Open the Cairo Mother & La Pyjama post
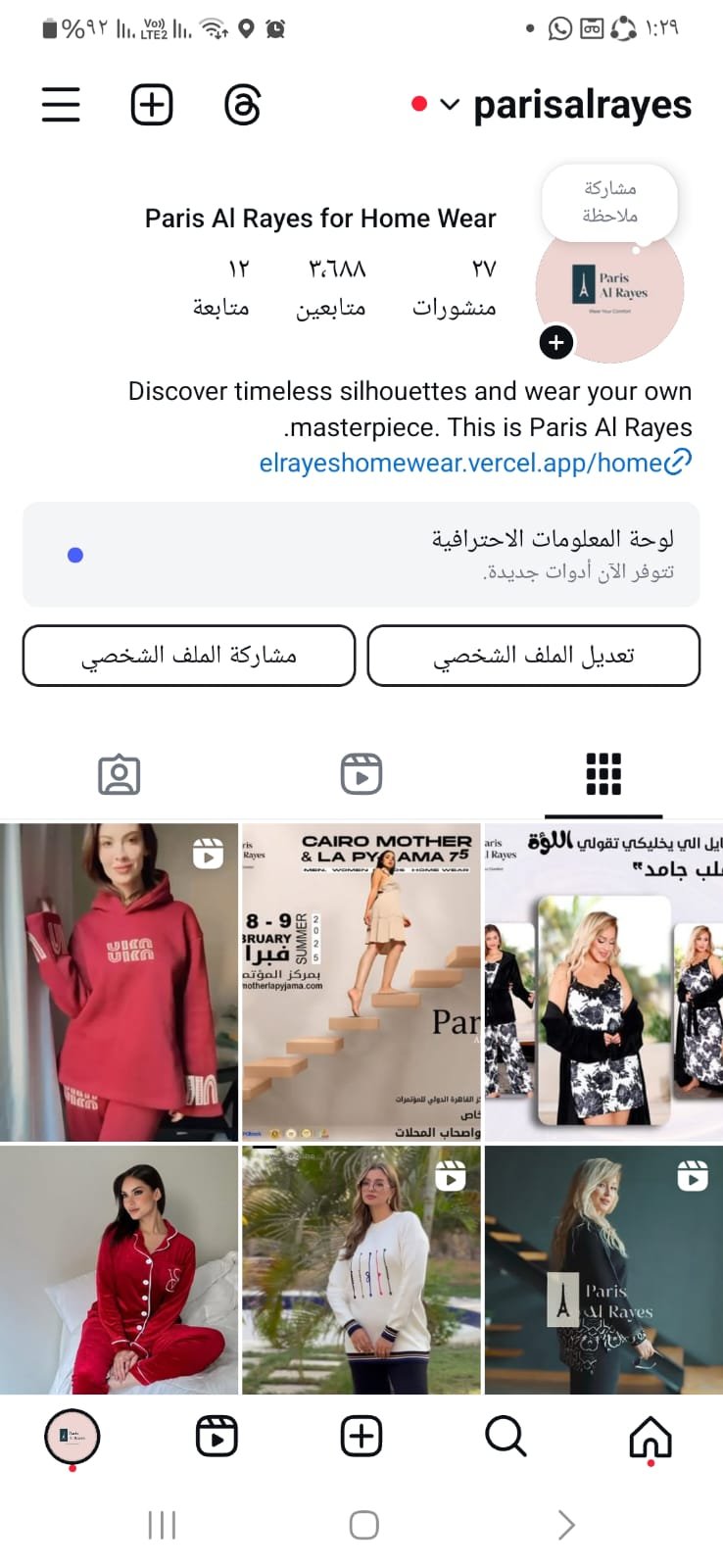Viewport: 723px width, 1568px height. click(x=361, y=982)
